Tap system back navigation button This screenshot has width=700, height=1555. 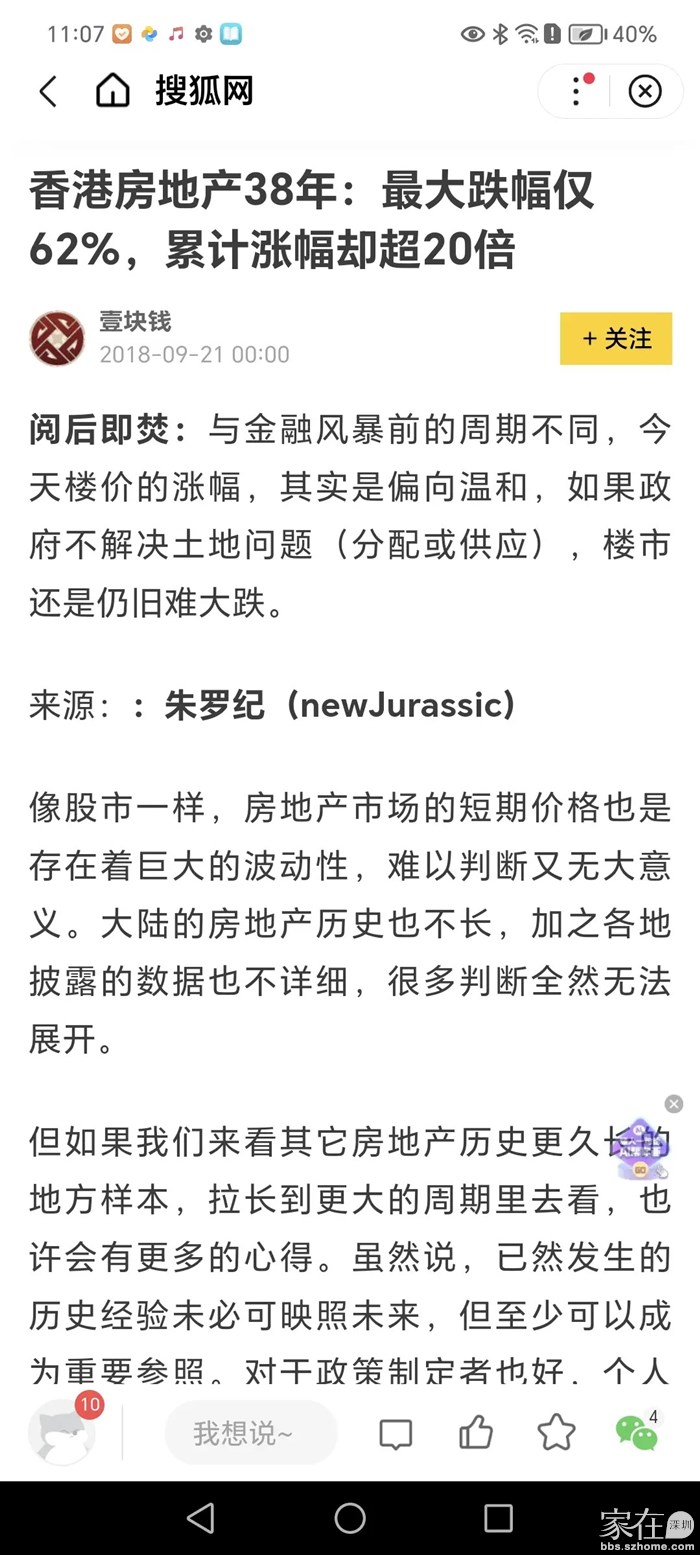pos(201,1518)
